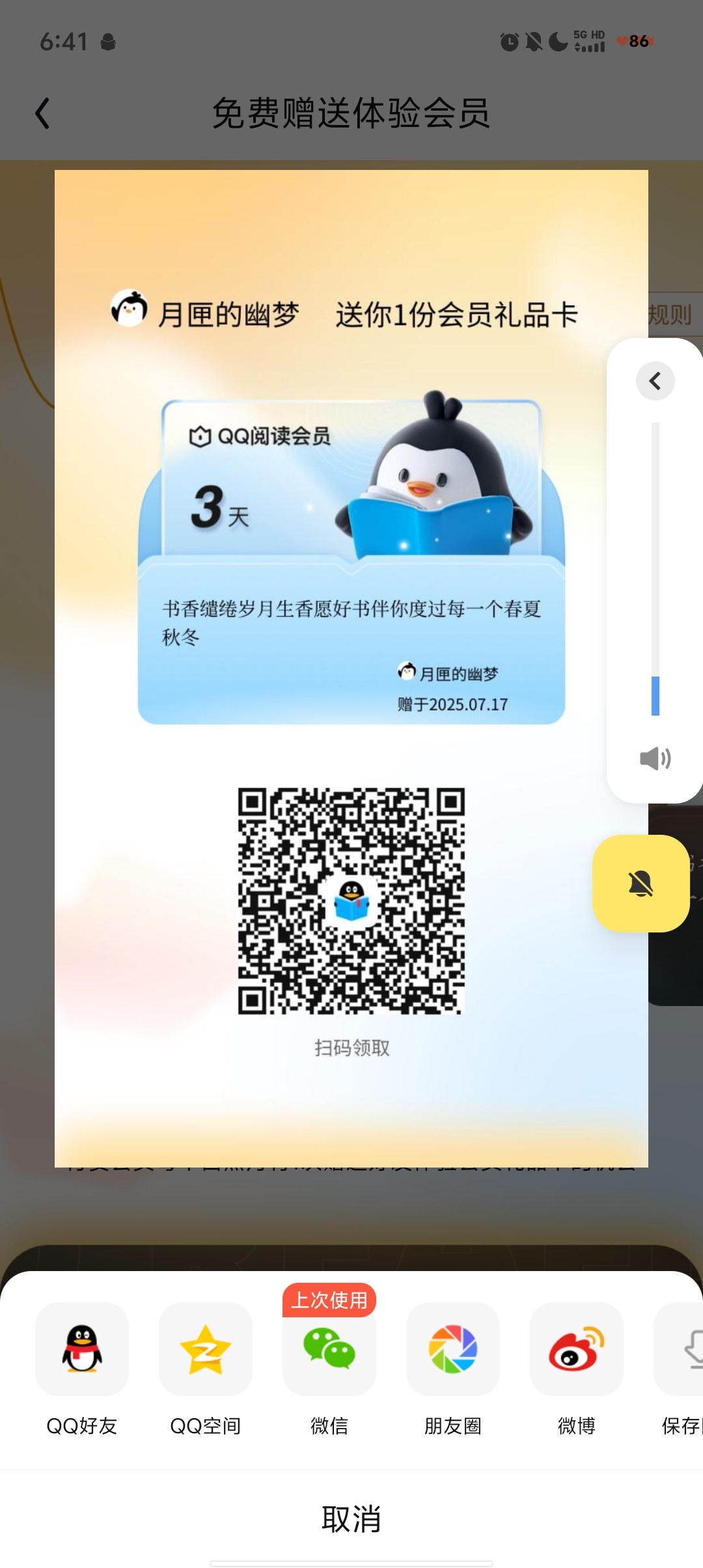
Task: Collapse the volume panel with its arrow
Action: [655, 381]
